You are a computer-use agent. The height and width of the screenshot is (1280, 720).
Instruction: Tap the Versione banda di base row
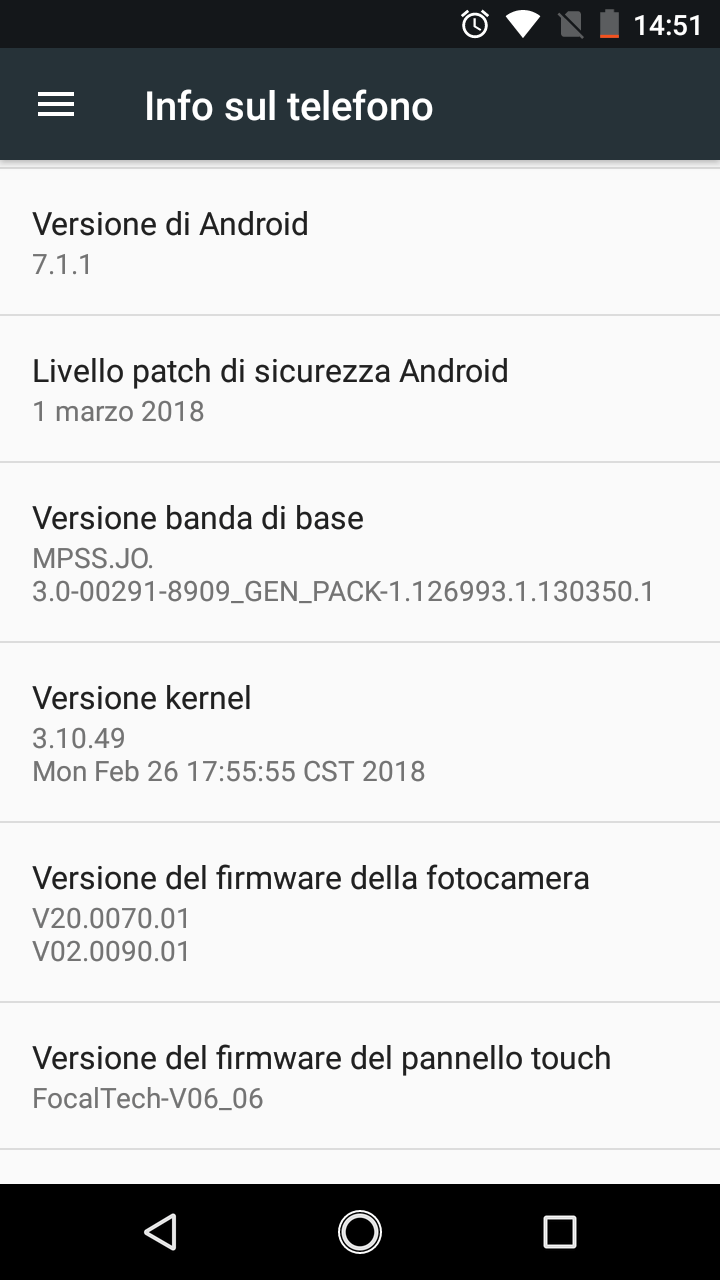click(x=360, y=552)
